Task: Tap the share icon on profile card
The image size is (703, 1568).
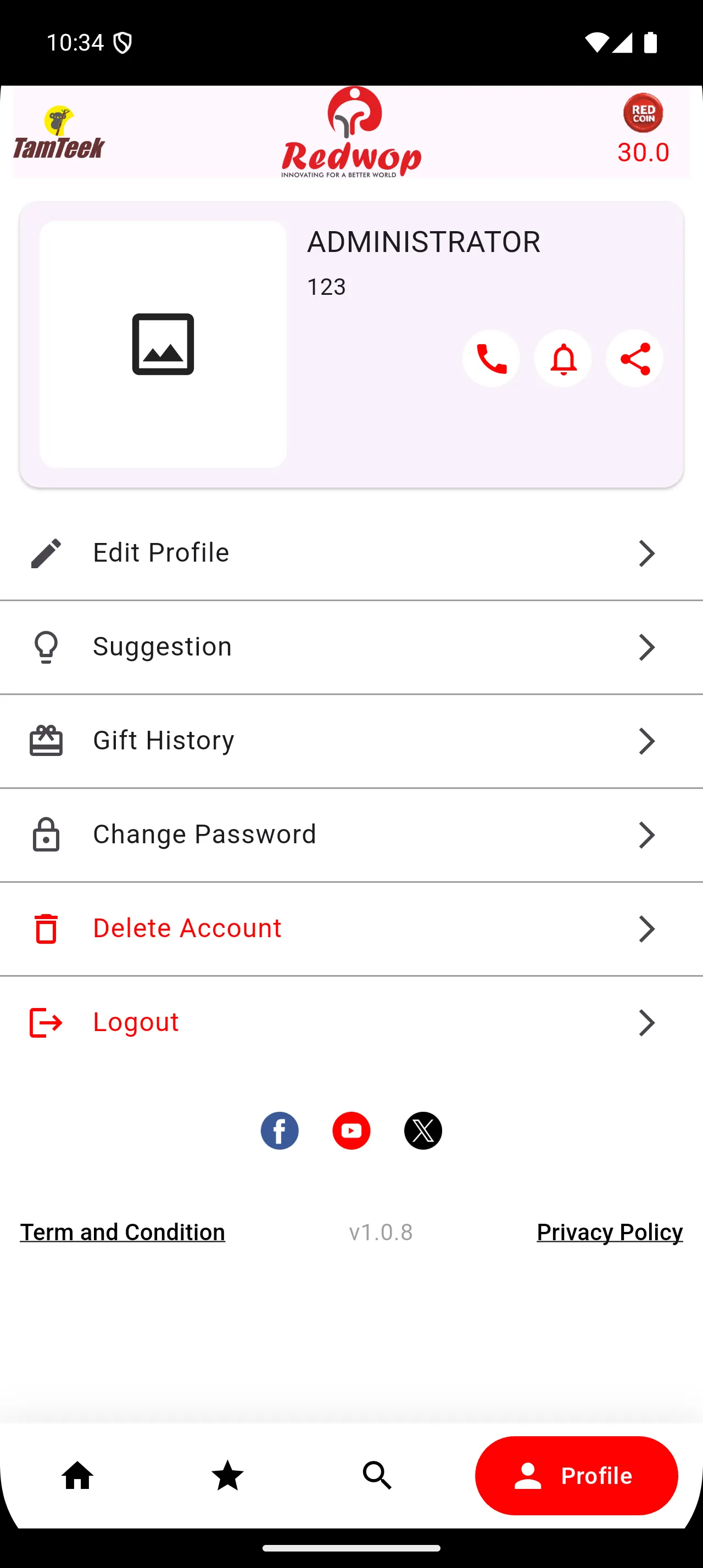Action: point(634,359)
